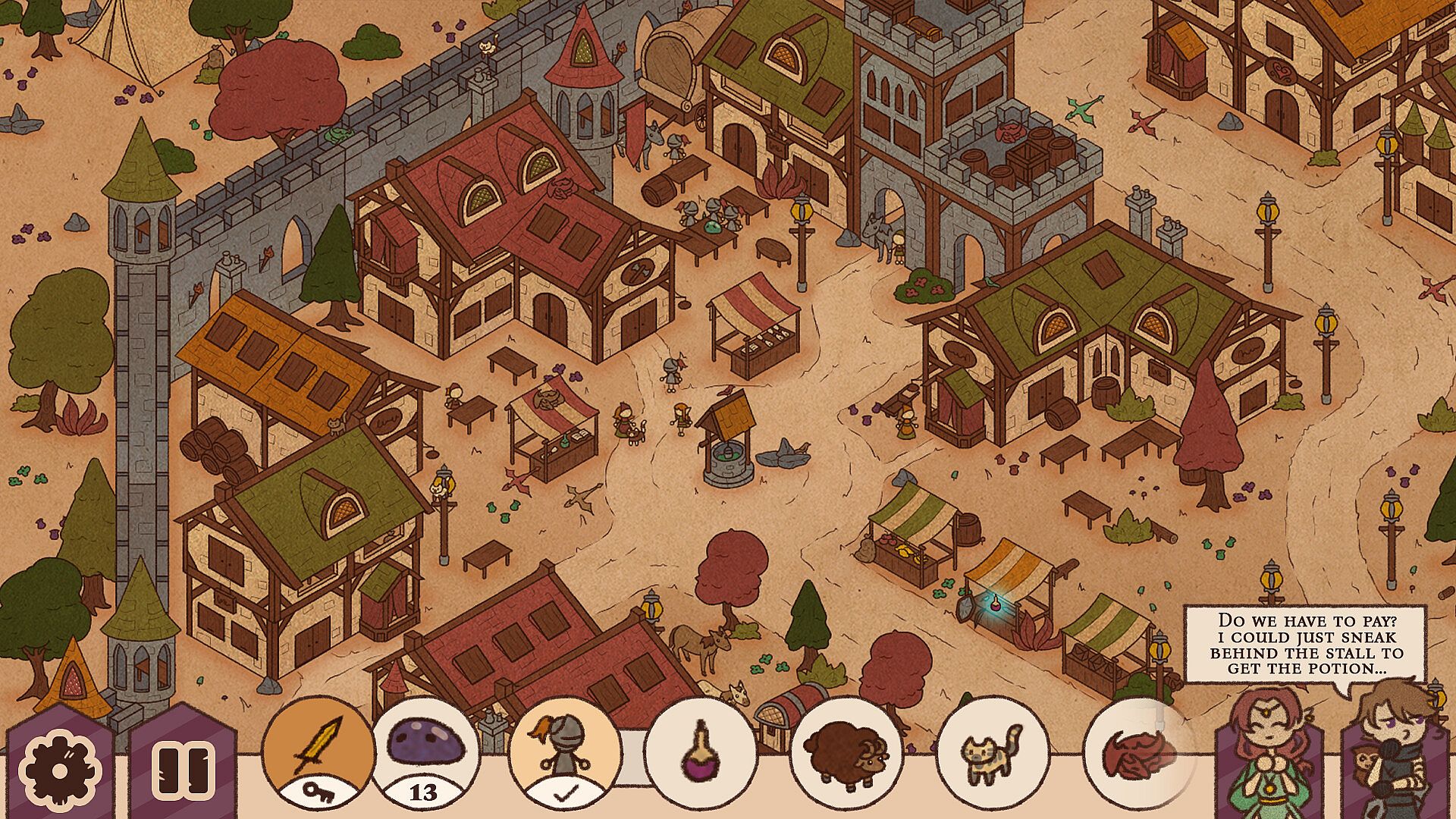The image size is (1456, 819).
Task: Tap the dialogue speech bubble
Action: [x=1304, y=644]
